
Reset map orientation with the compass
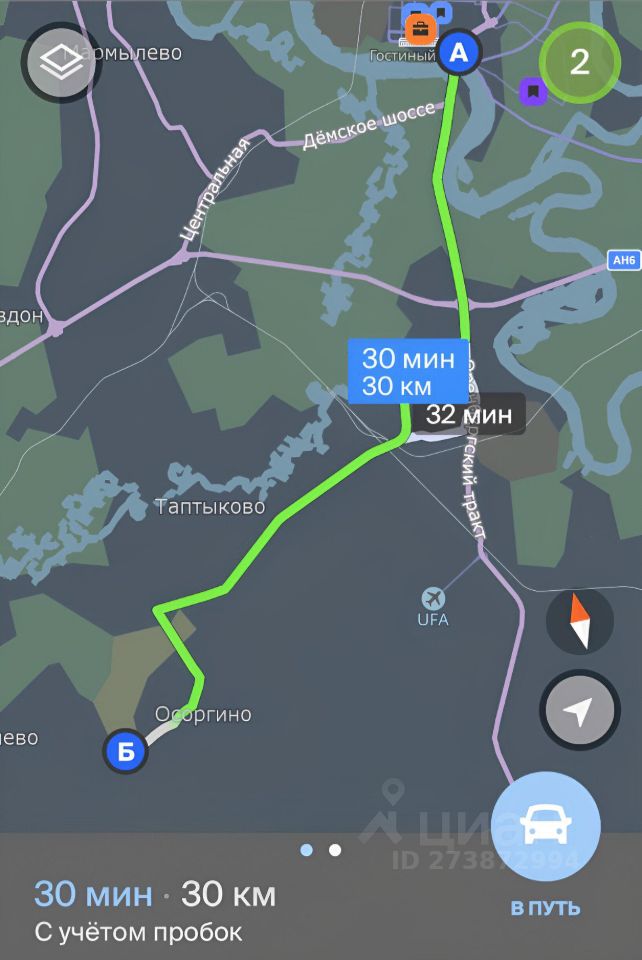579,621
